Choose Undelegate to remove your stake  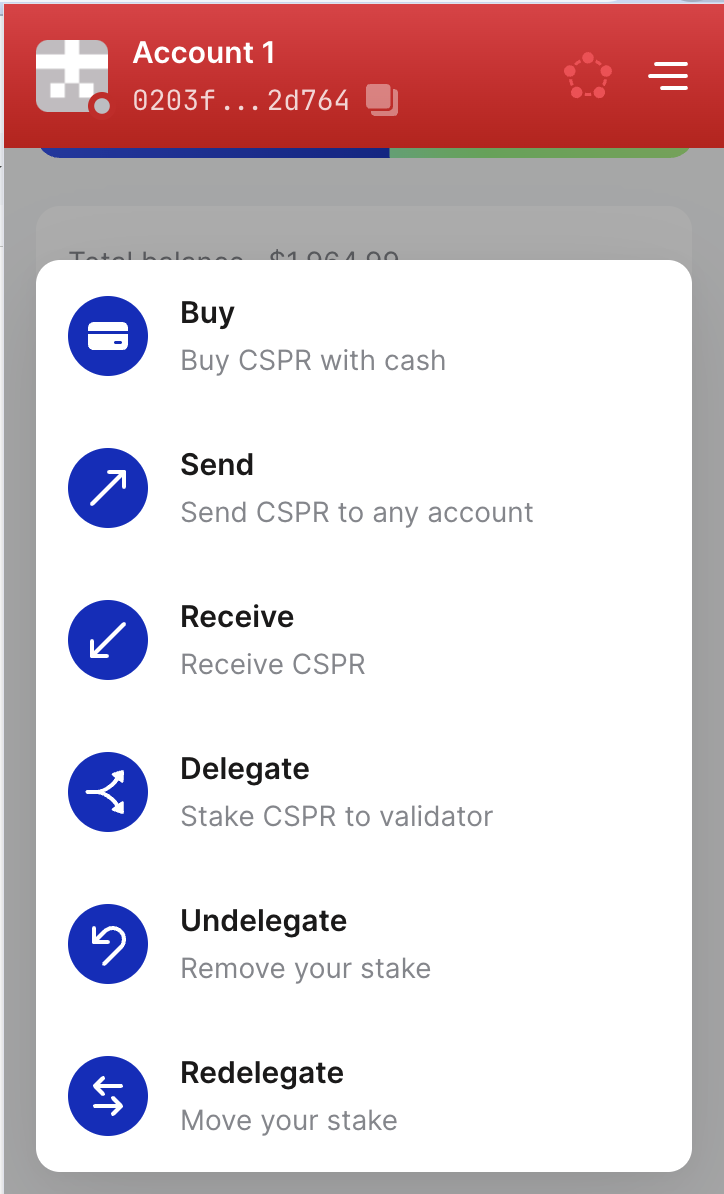(x=364, y=944)
